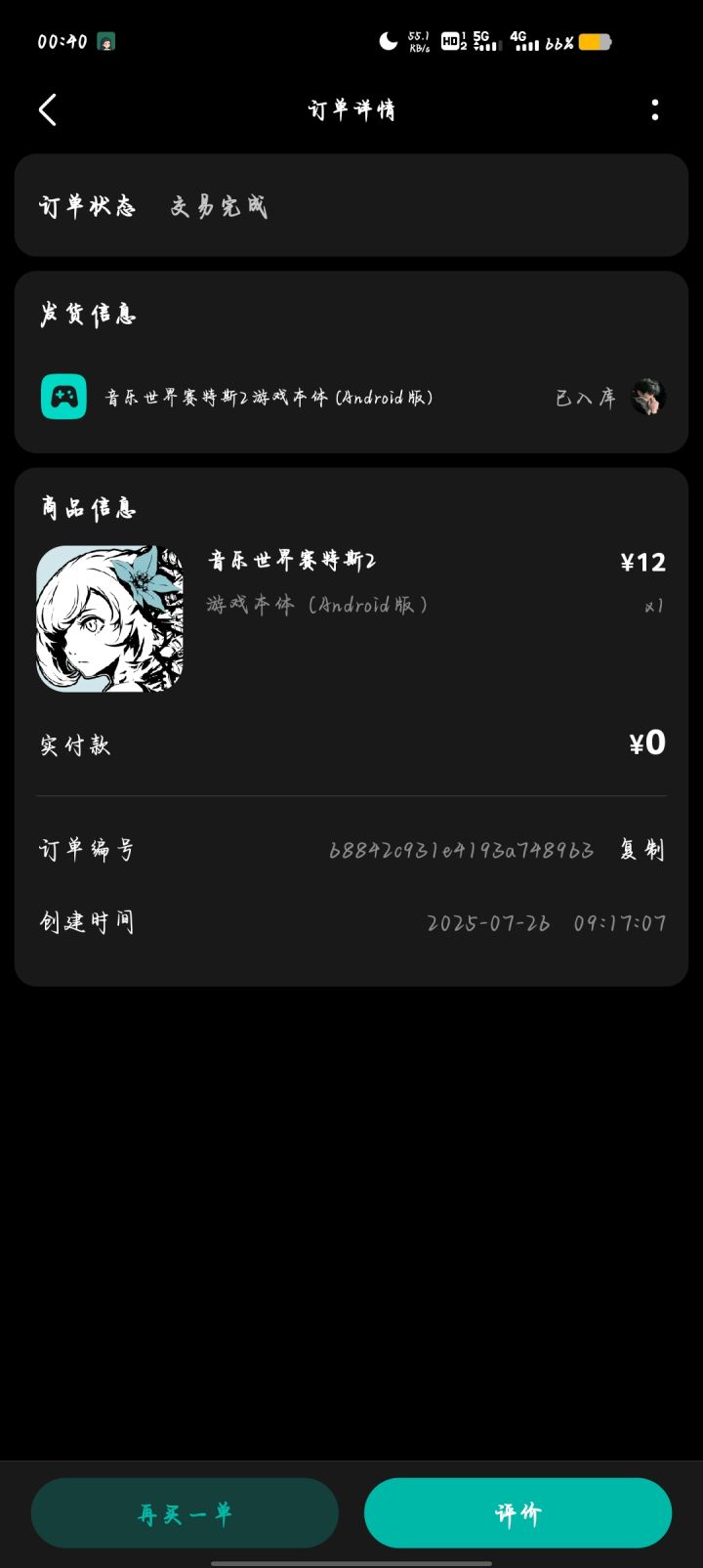
Task: Click the teal game controller icon
Action: click(63, 397)
